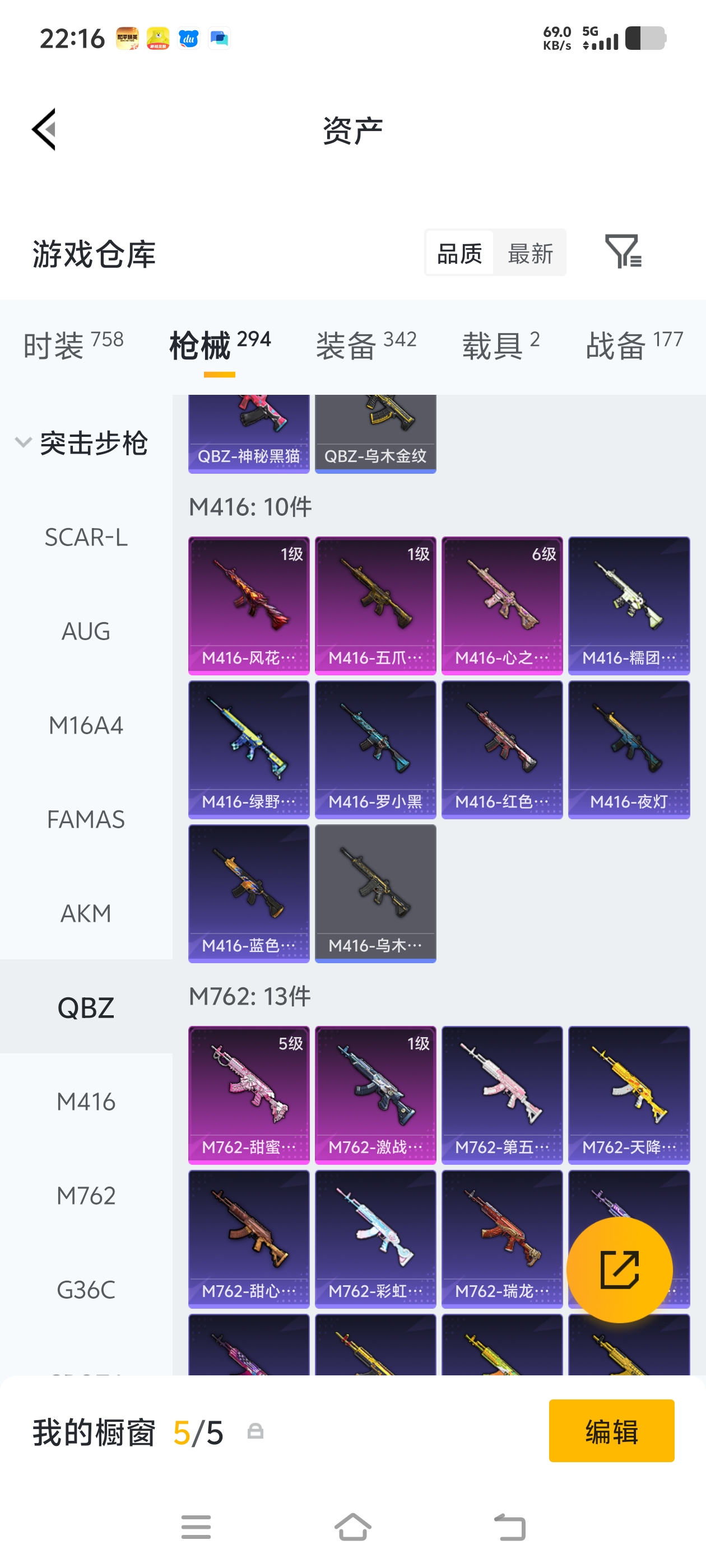Open the M416-夜灯 skin tile
The height and width of the screenshot is (1568, 706).
click(x=628, y=749)
